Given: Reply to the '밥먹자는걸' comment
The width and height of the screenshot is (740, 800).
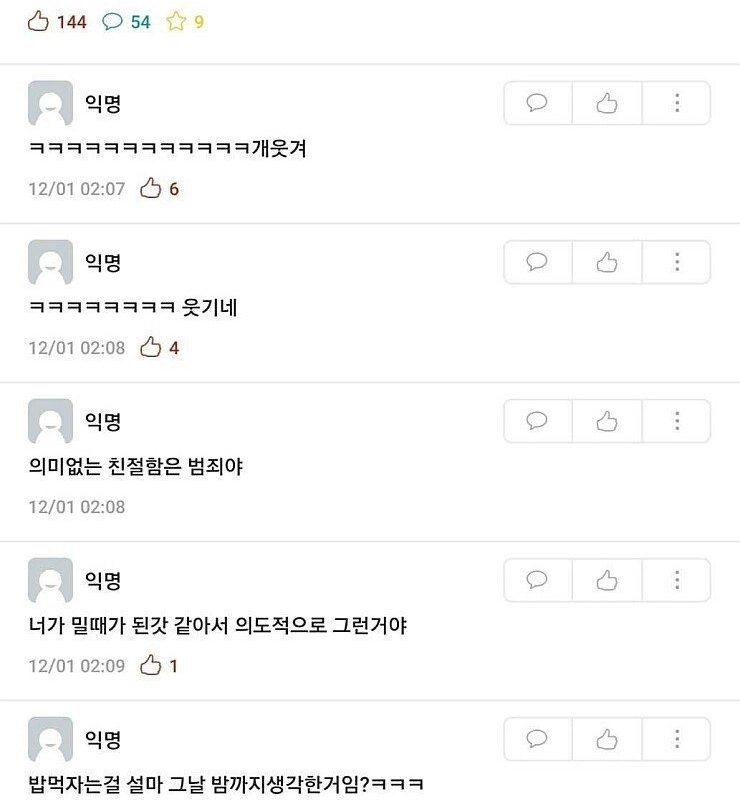Looking at the screenshot, I should [x=537, y=739].
